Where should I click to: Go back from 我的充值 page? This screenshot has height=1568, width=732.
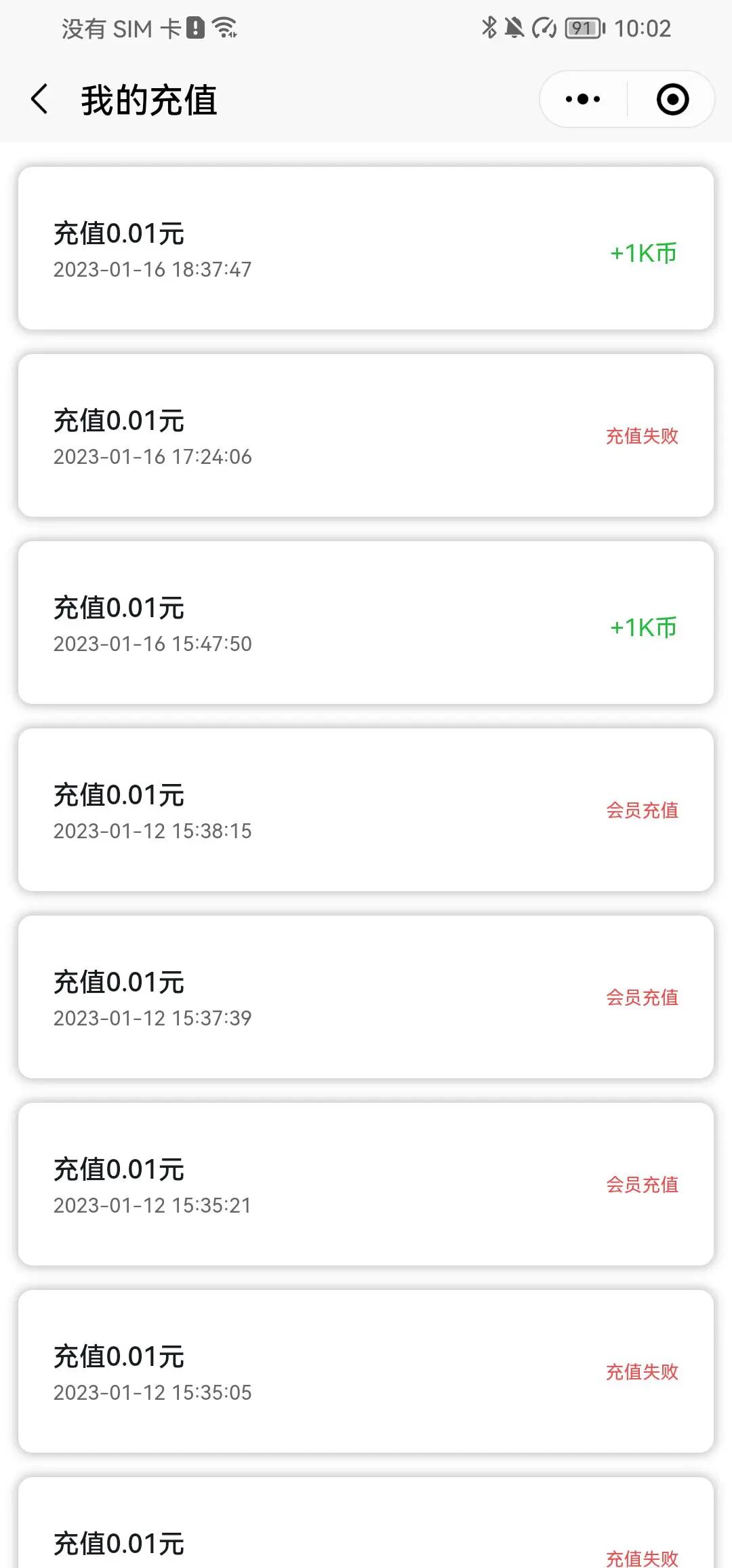40,100
